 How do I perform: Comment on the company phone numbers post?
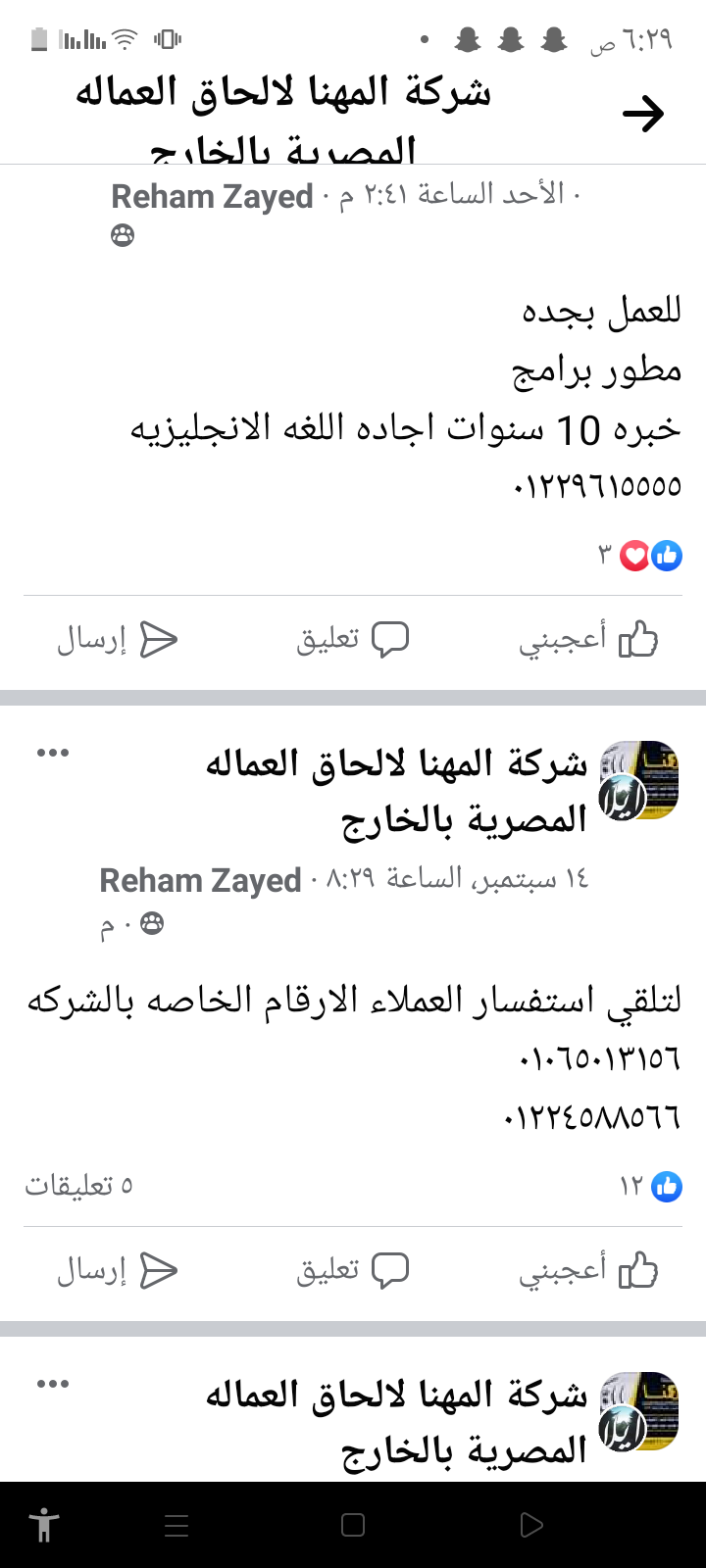pos(353,1271)
